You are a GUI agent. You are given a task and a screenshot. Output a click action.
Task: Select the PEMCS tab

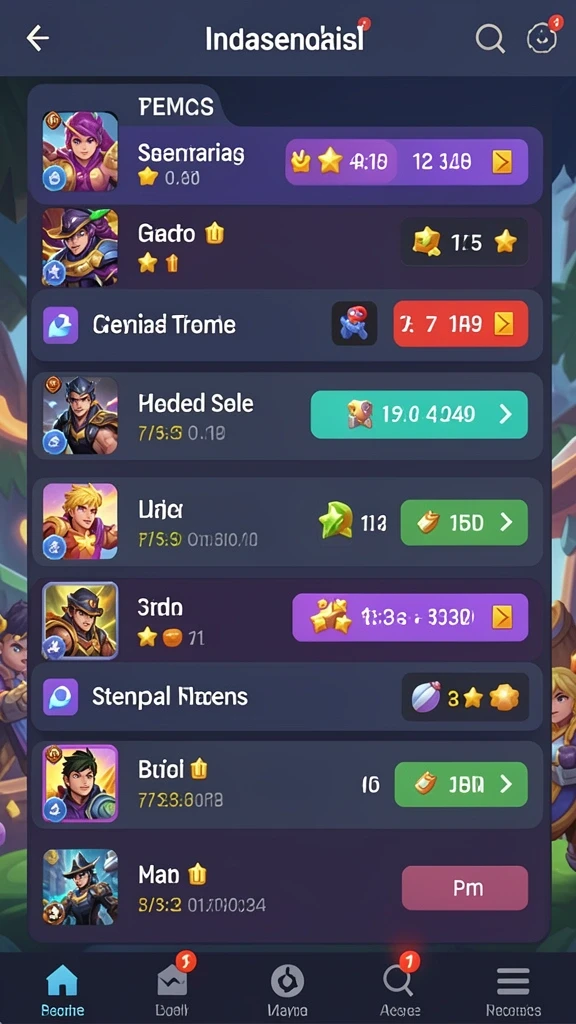pyautogui.click(x=176, y=106)
